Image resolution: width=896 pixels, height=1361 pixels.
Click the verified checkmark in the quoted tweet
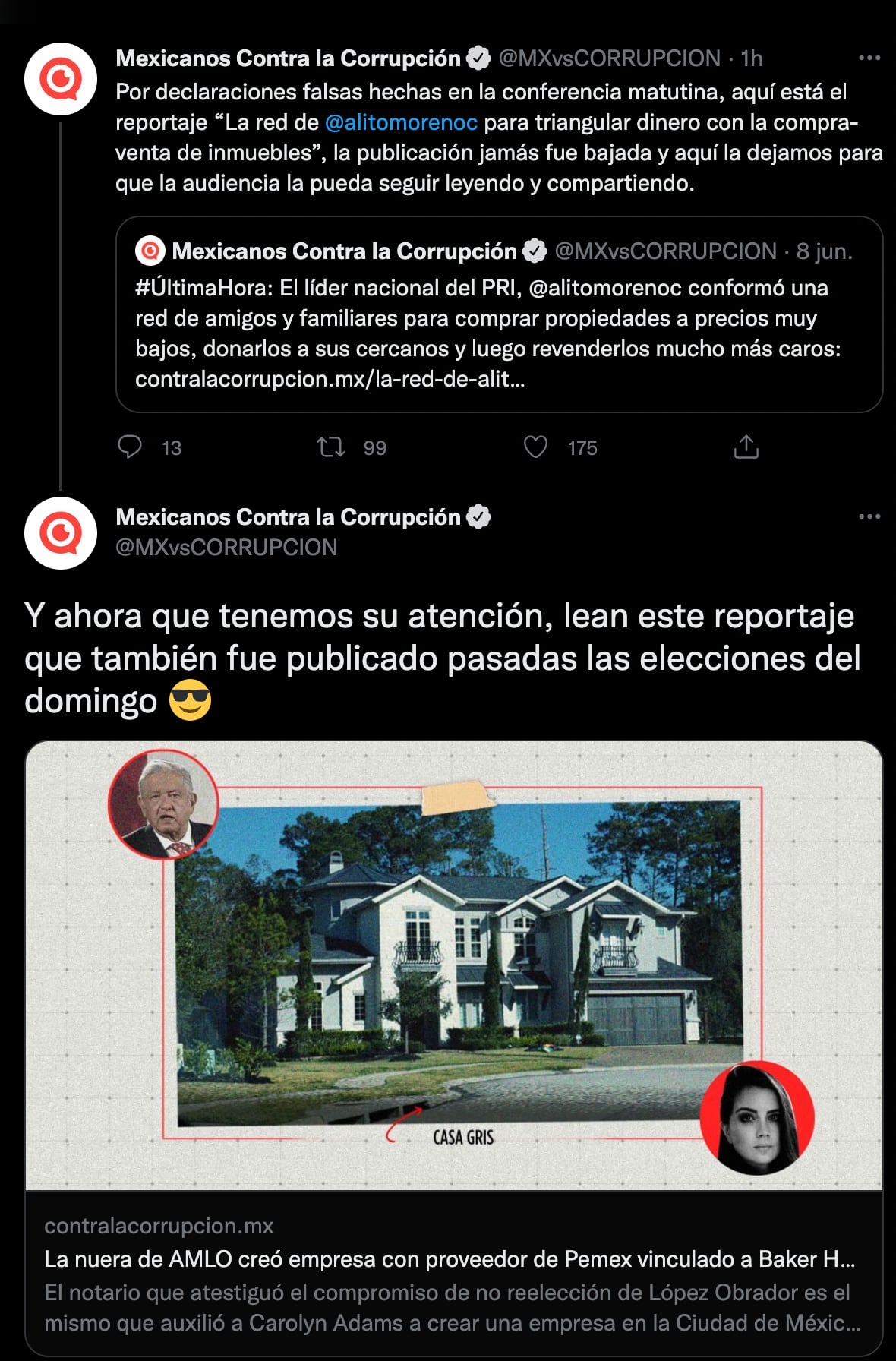[x=536, y=246]
